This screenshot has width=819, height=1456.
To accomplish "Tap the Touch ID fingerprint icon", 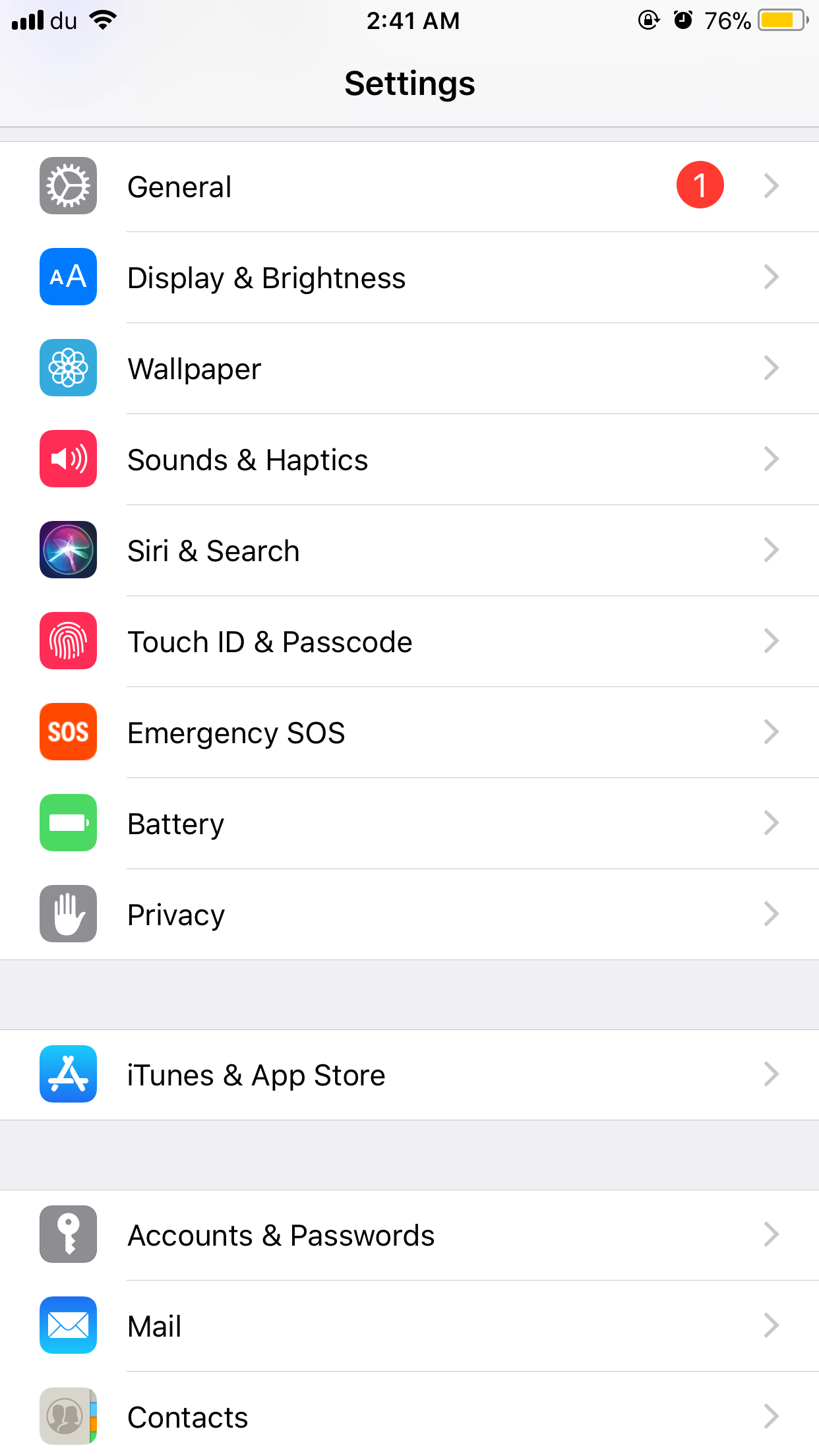I will click(68, 641).
